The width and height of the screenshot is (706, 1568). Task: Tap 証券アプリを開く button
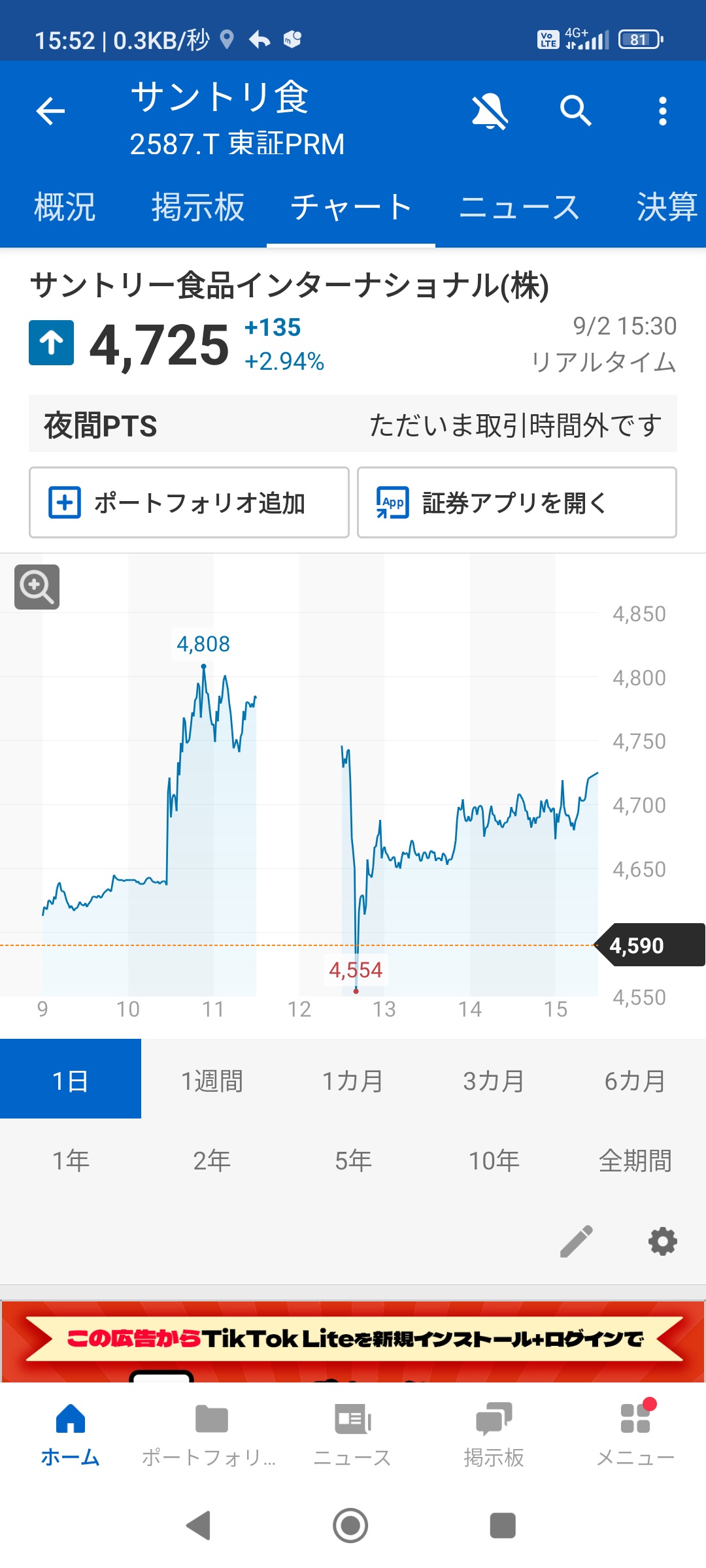click(516, 502)
